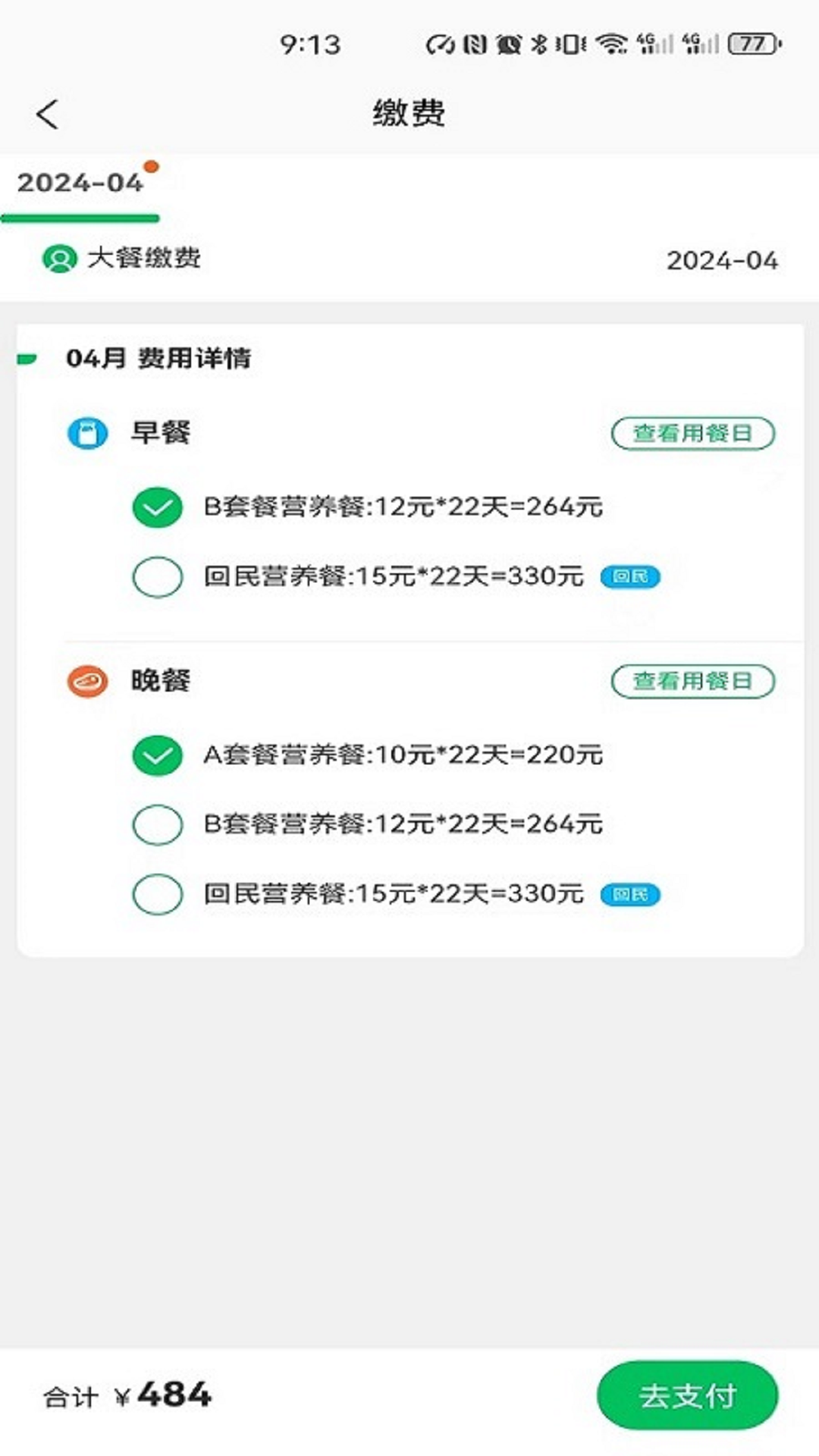Screen dimensions: 819x1456
Task: Uncheck B套餐营养餐 under 早餐
Action: coord(157,506)
